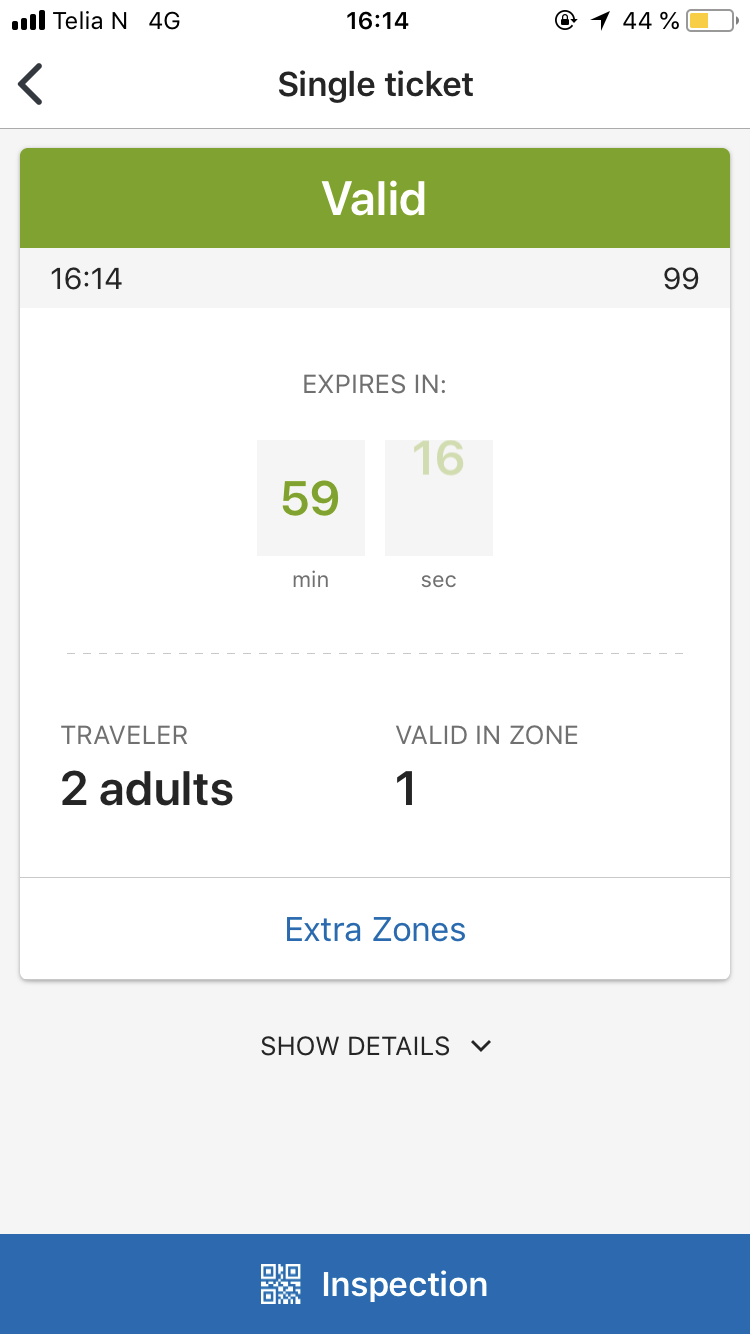Expand Show Details section
The height and width of the screenshot is (1334, 750).
click(x=375, y=1046)
